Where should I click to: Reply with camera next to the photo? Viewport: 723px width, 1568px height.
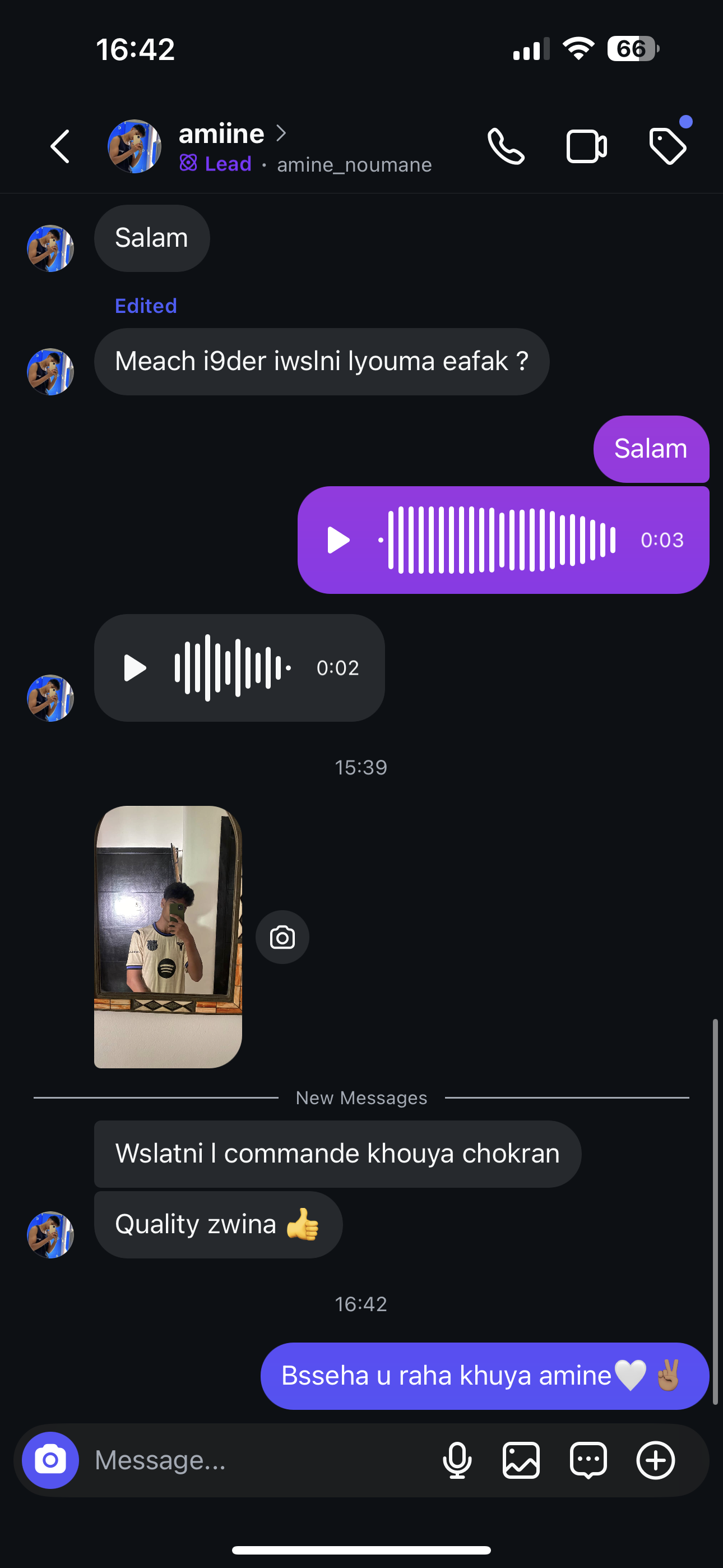pos(282,938)
